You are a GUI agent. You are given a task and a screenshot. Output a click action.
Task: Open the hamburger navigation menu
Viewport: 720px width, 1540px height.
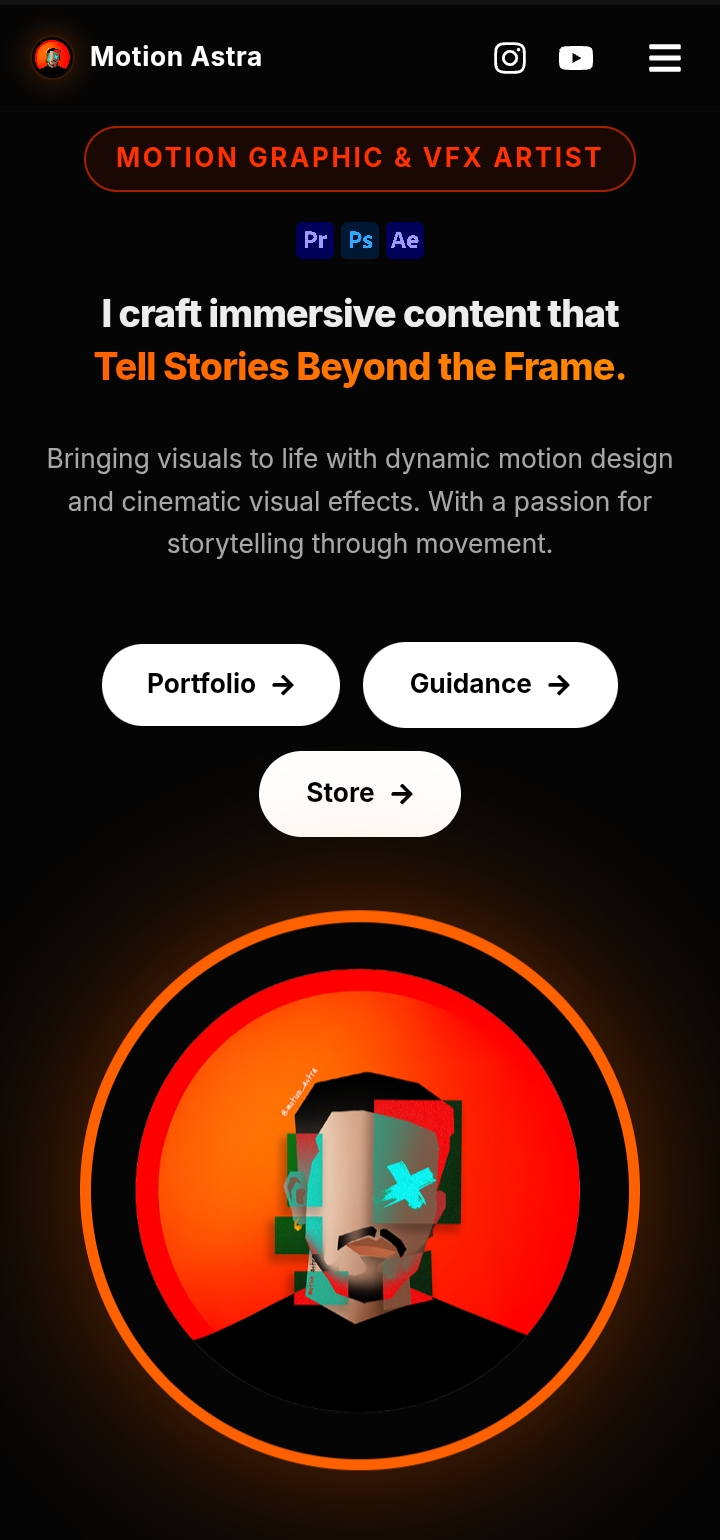click(665, 58)
